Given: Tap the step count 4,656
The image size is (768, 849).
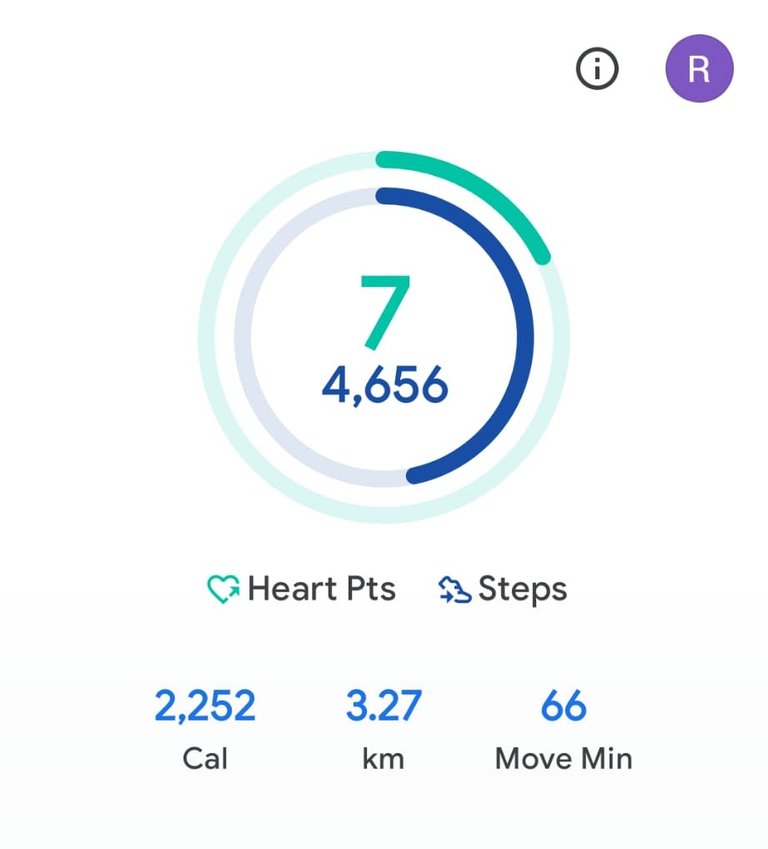Looking at the screenshot, I should 385,380.
